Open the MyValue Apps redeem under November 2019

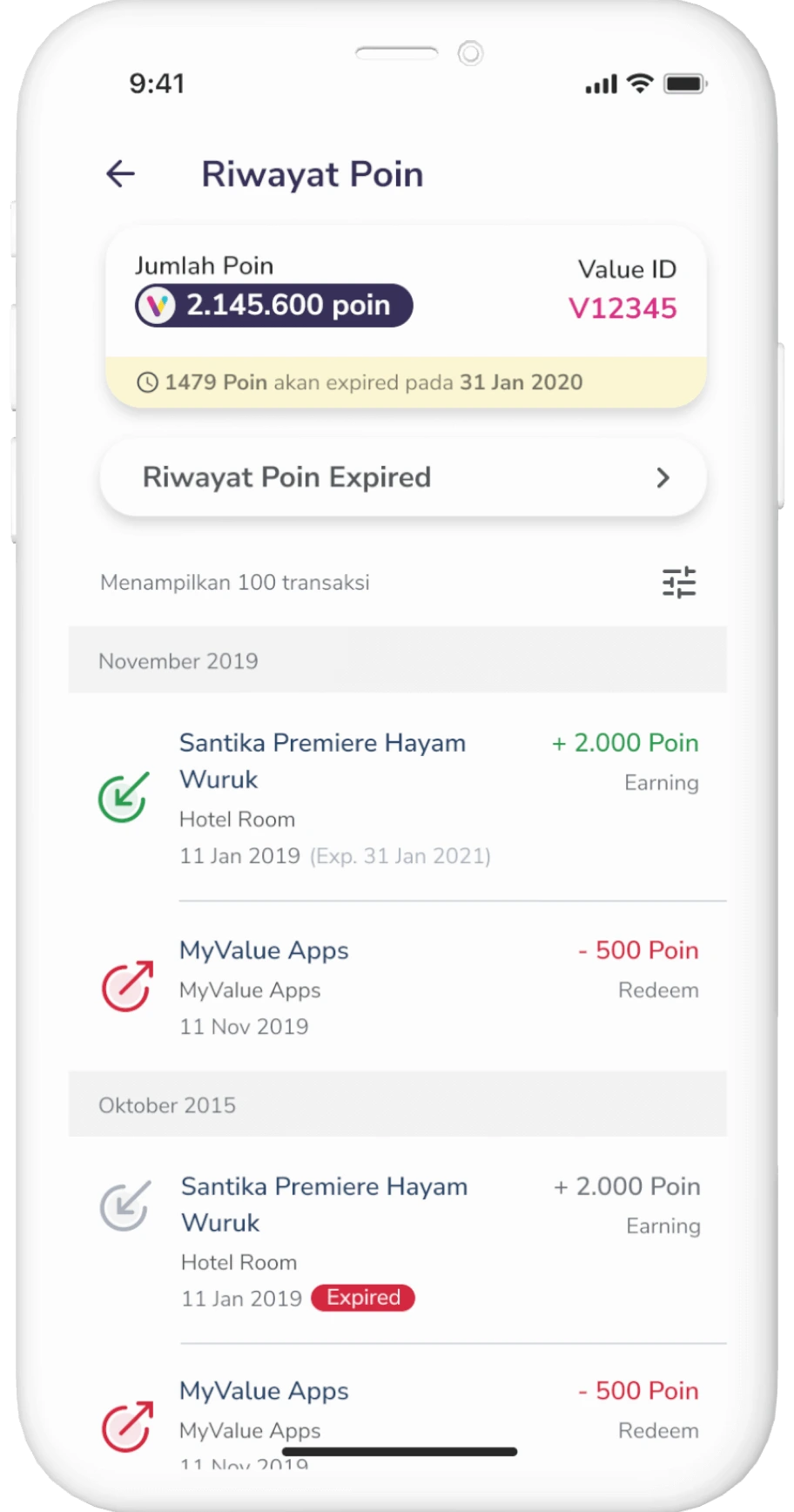coord(398,987)
